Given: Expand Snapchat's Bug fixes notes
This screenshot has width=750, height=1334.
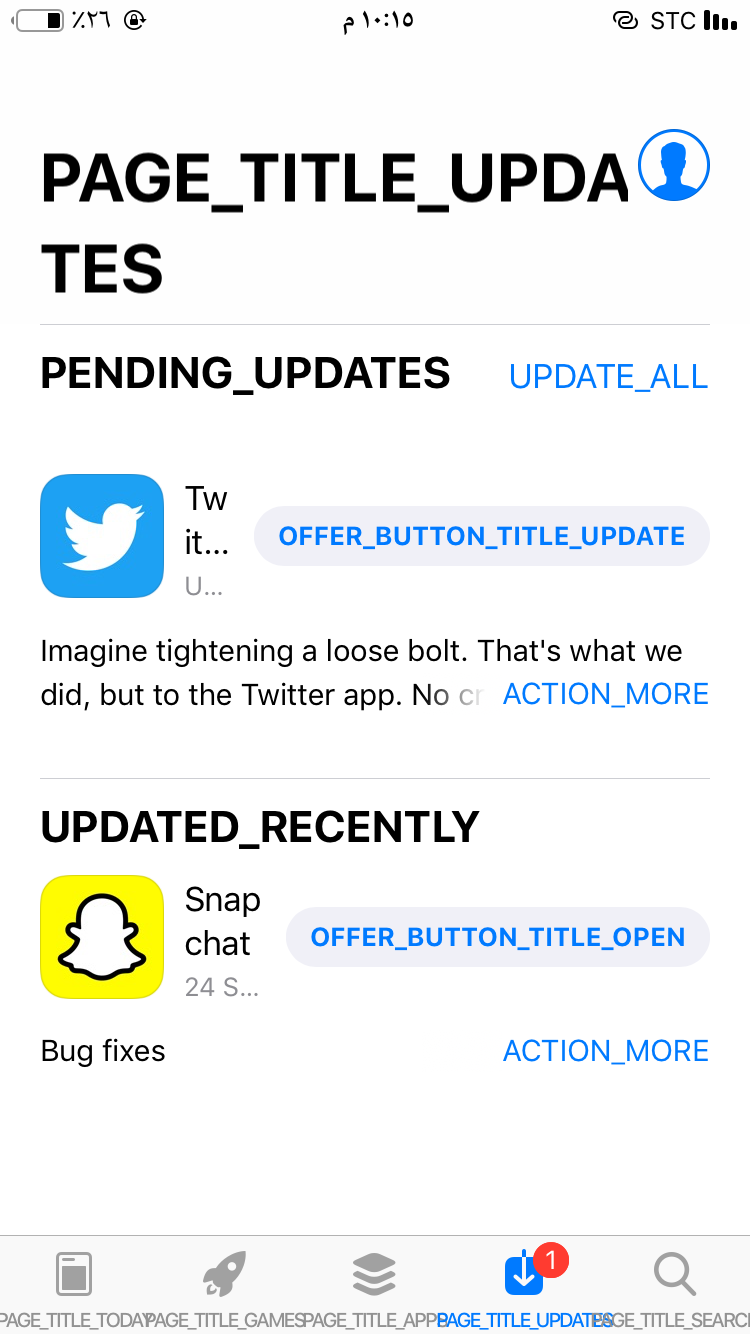Looking at the screenshot, I should [x=606, y=1051].
